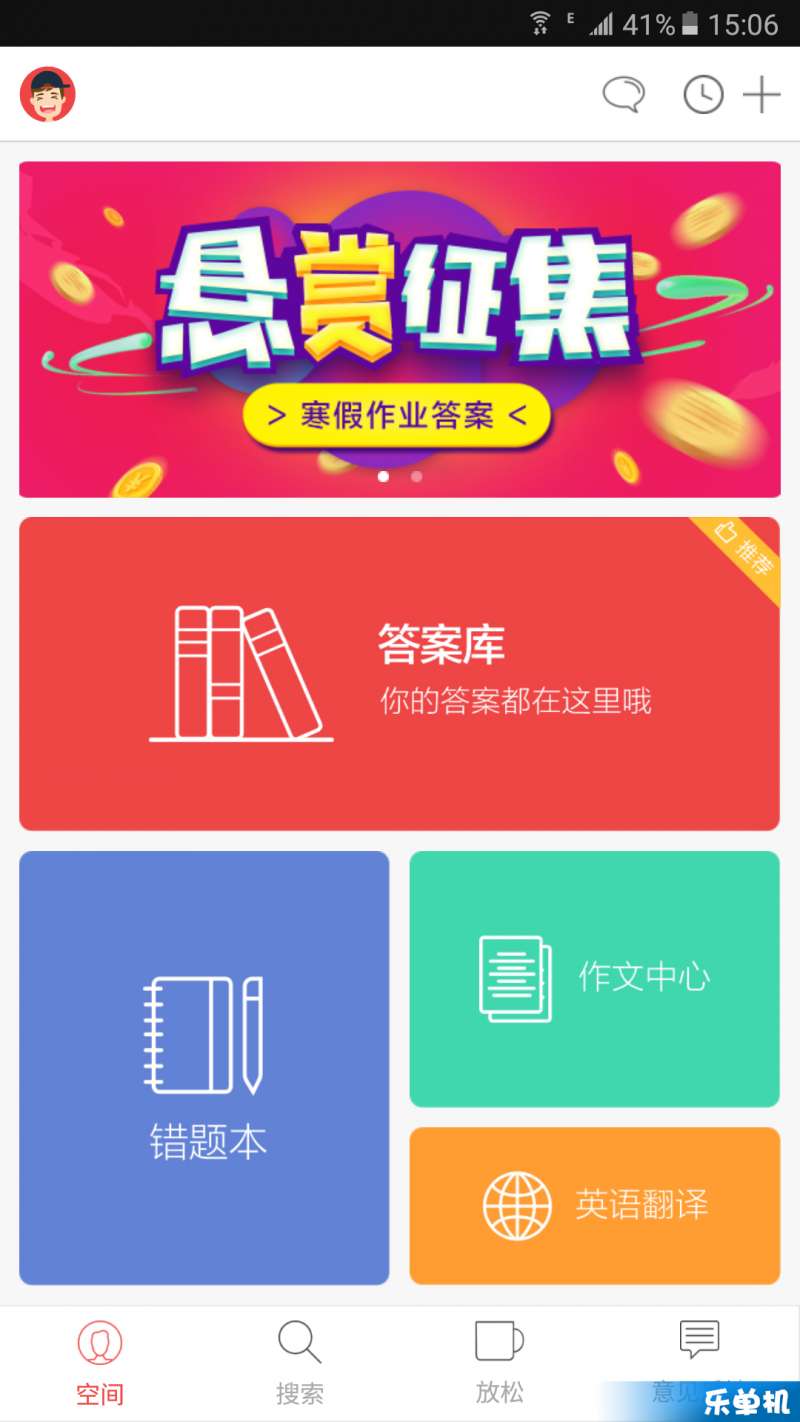The height and width of the screenshot is (1422, 800).
Task: Open the 英语翻译 card
Action: [594, 1205]
